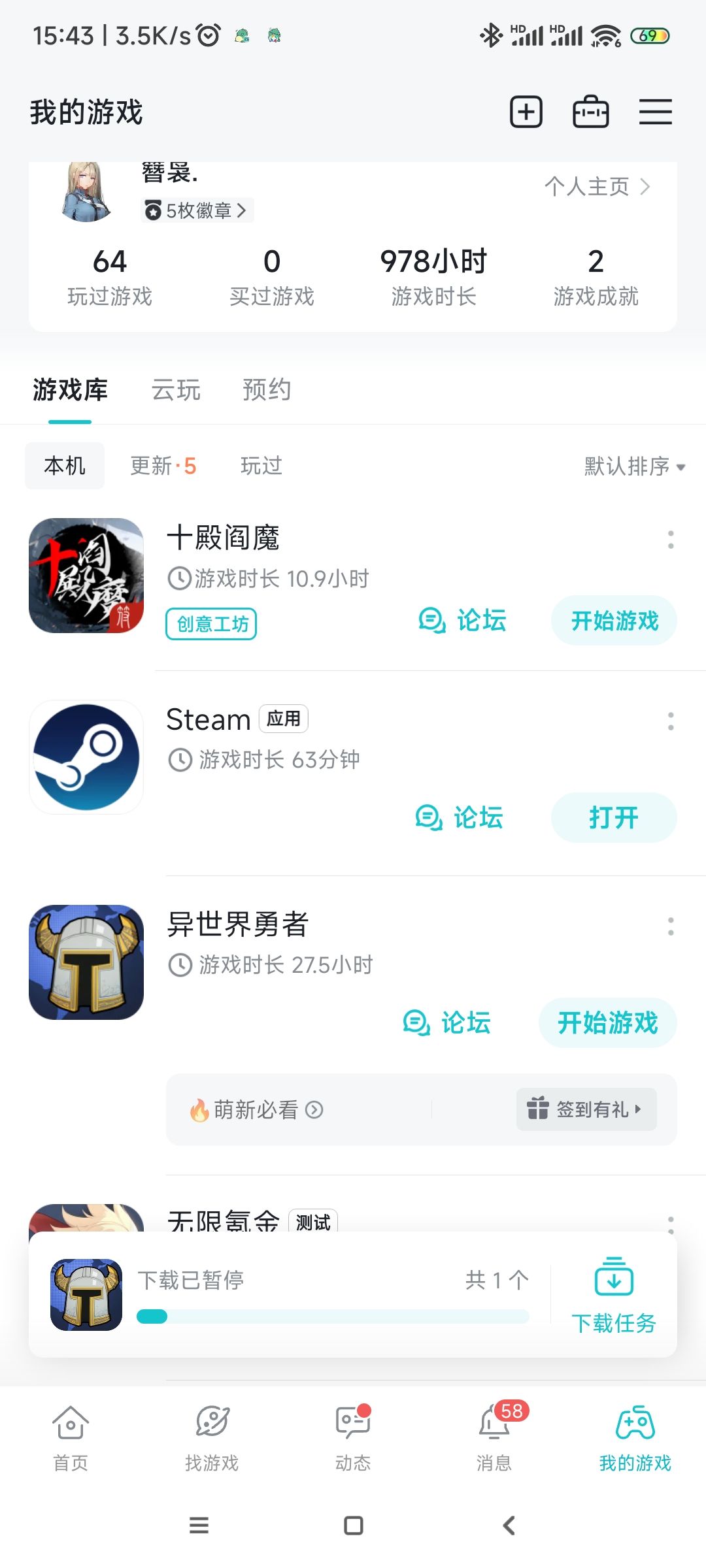
Task: Select the 更新 filter
Action: click(163, 466)
